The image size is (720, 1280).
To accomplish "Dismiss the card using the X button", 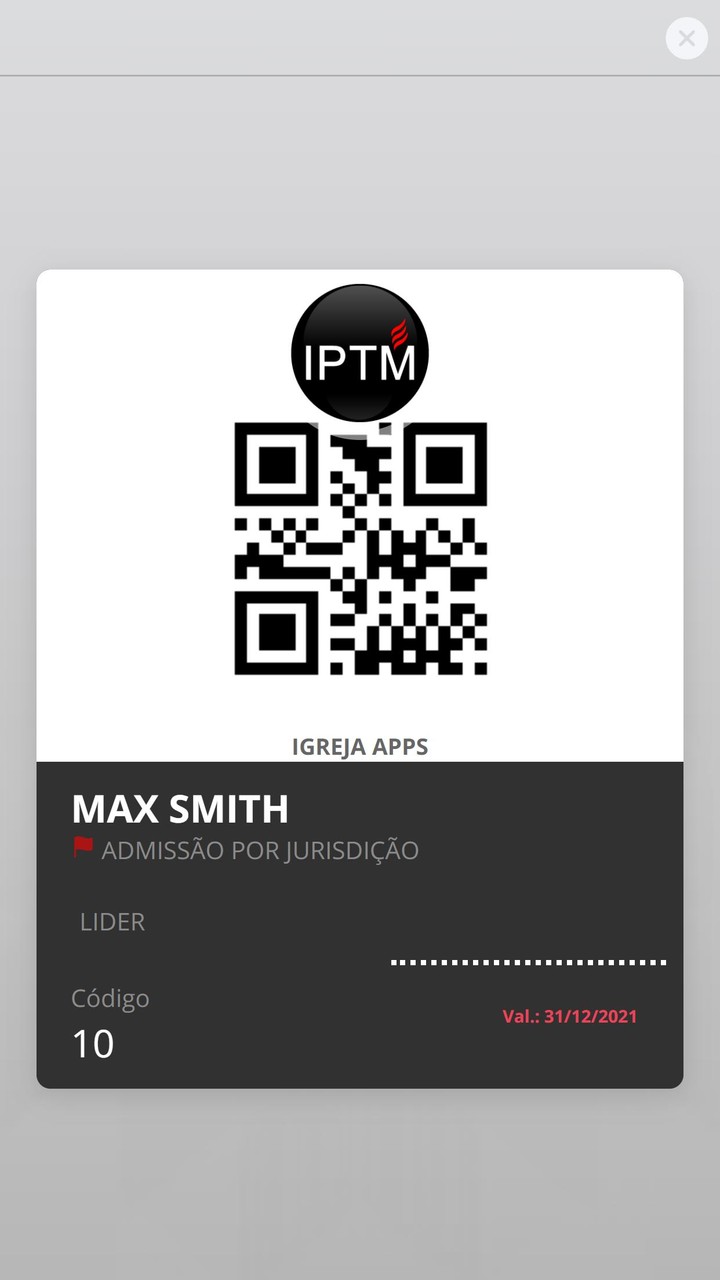I will 686,38.
